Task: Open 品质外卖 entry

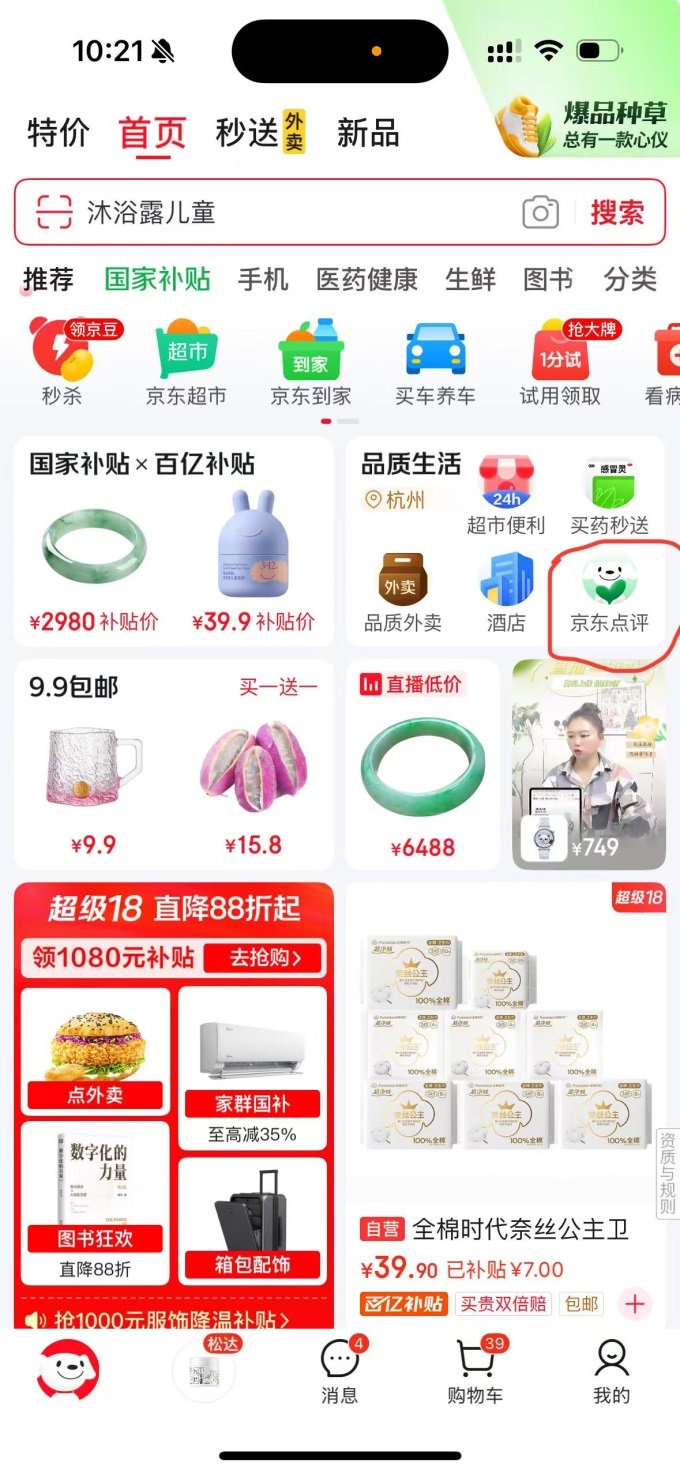Action: [x=402, y=595]
